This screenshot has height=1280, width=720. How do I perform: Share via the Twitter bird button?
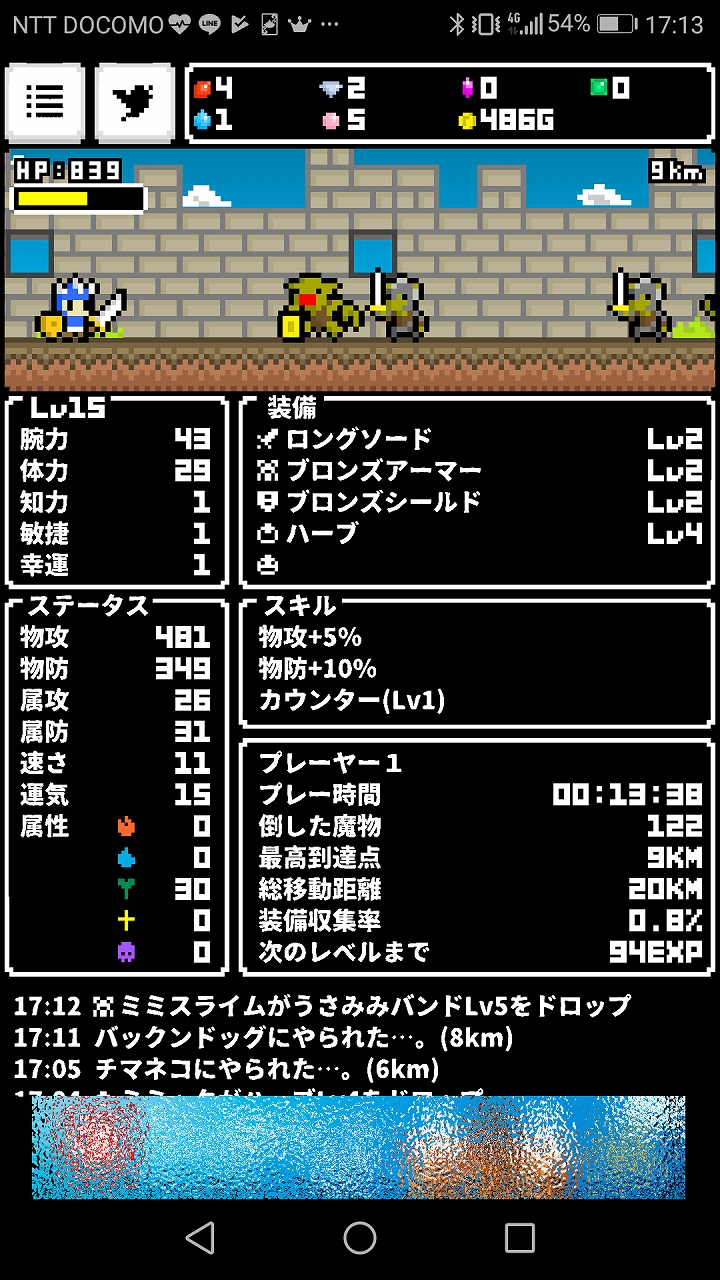(x=133, y=102)
